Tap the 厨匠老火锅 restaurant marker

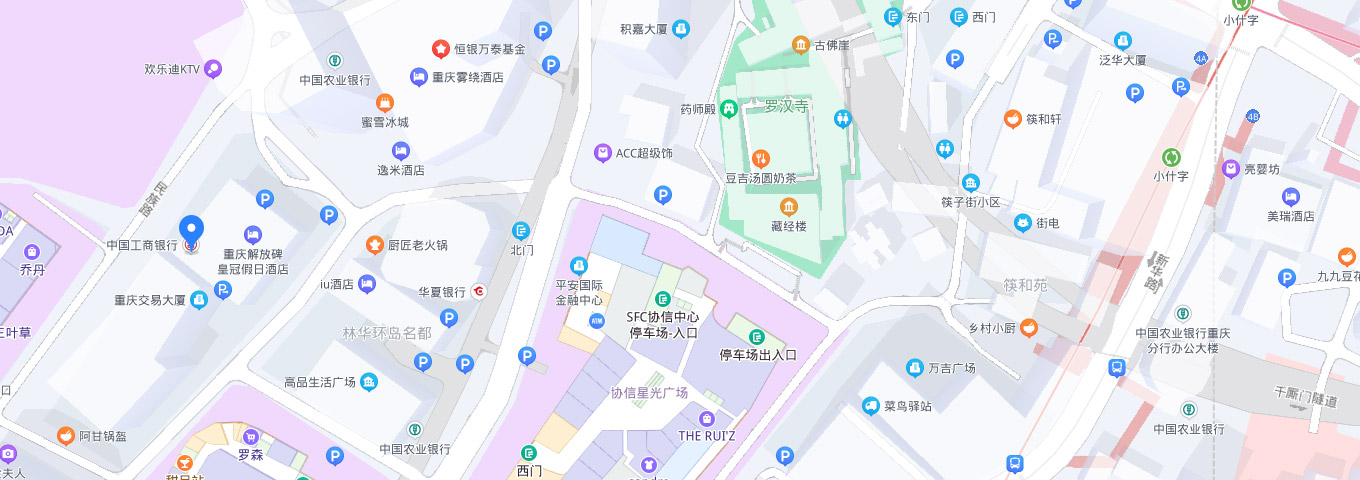coord(375,244)
